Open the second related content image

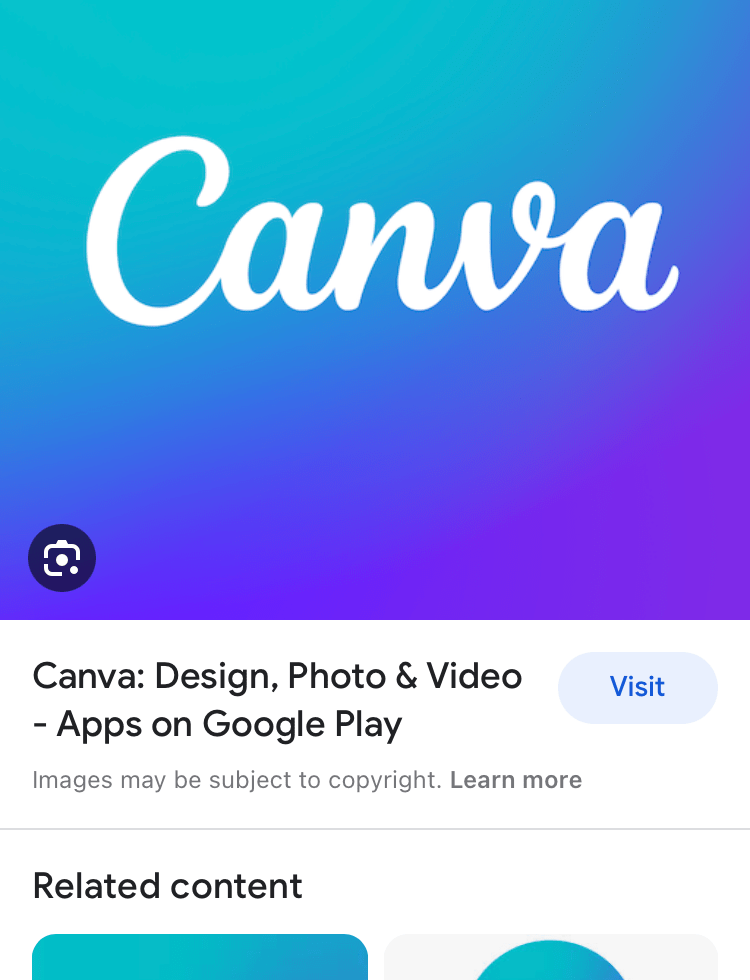tap(550, 958)
